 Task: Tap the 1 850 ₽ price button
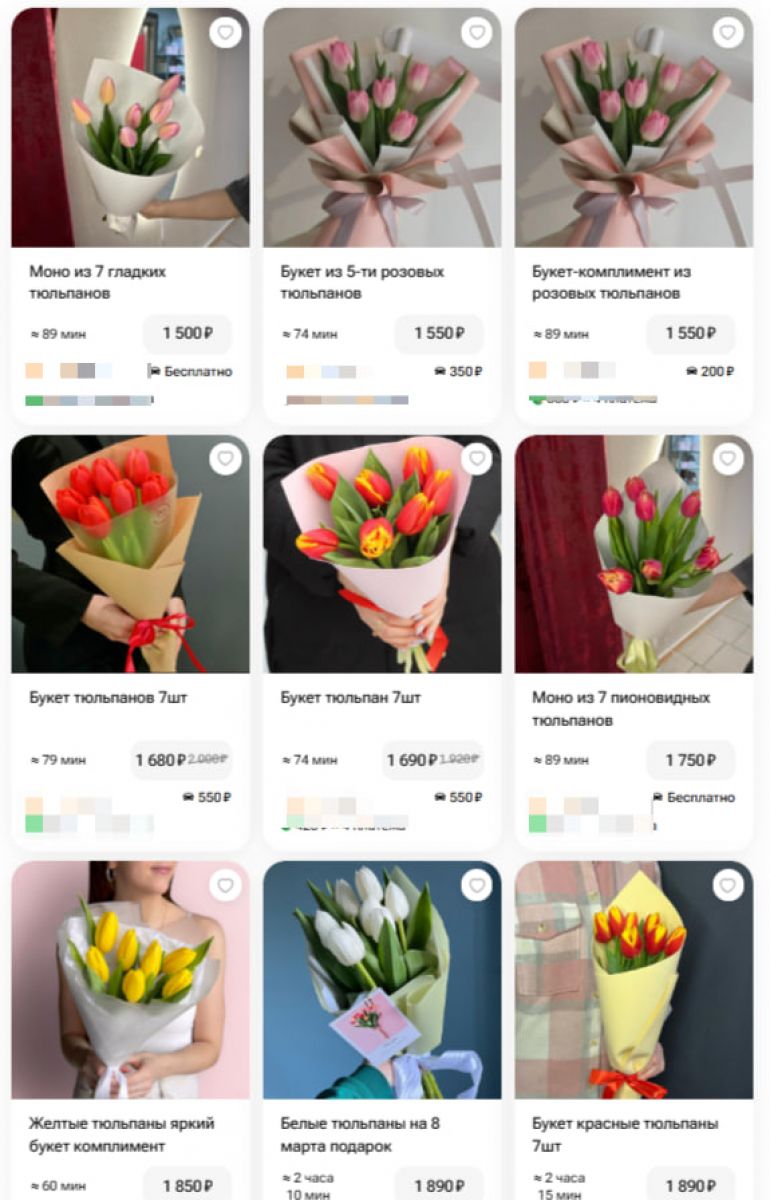pyautogui.click(x=187, y=1185)
